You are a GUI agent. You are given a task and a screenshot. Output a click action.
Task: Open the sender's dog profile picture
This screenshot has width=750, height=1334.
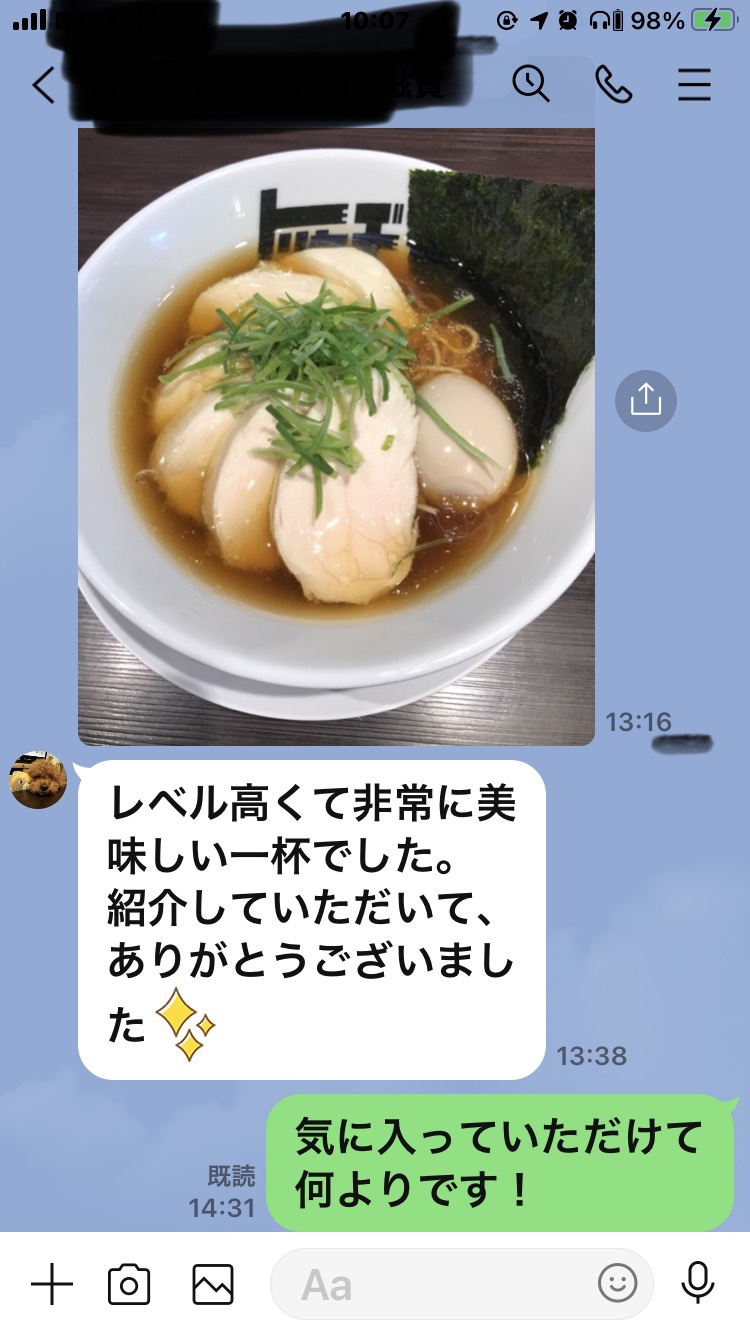(x=38, y=779)
